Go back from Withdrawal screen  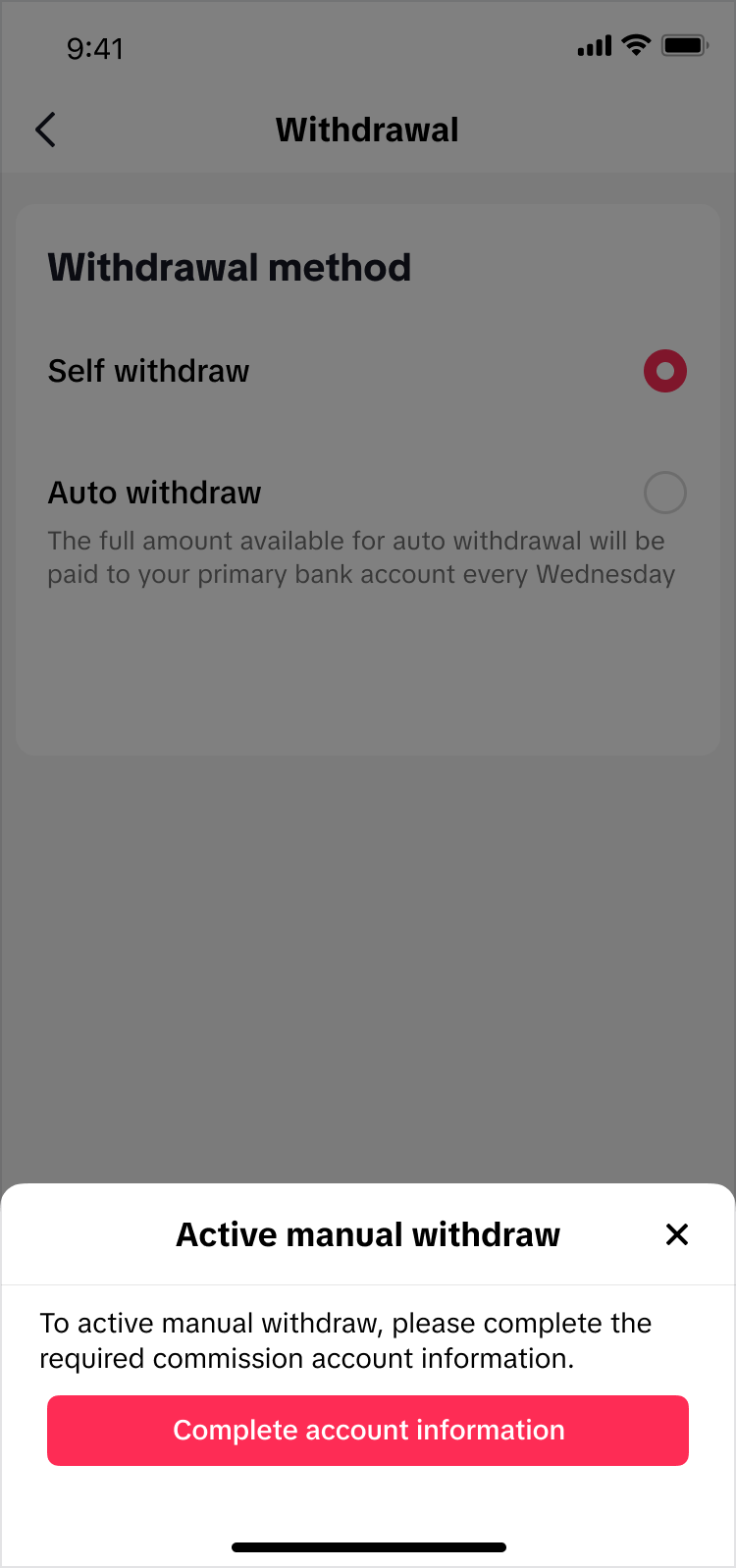[x=45, y=130]
